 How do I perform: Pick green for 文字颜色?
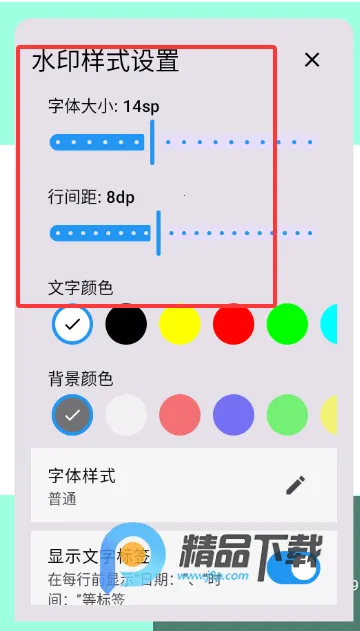[287, 324]
